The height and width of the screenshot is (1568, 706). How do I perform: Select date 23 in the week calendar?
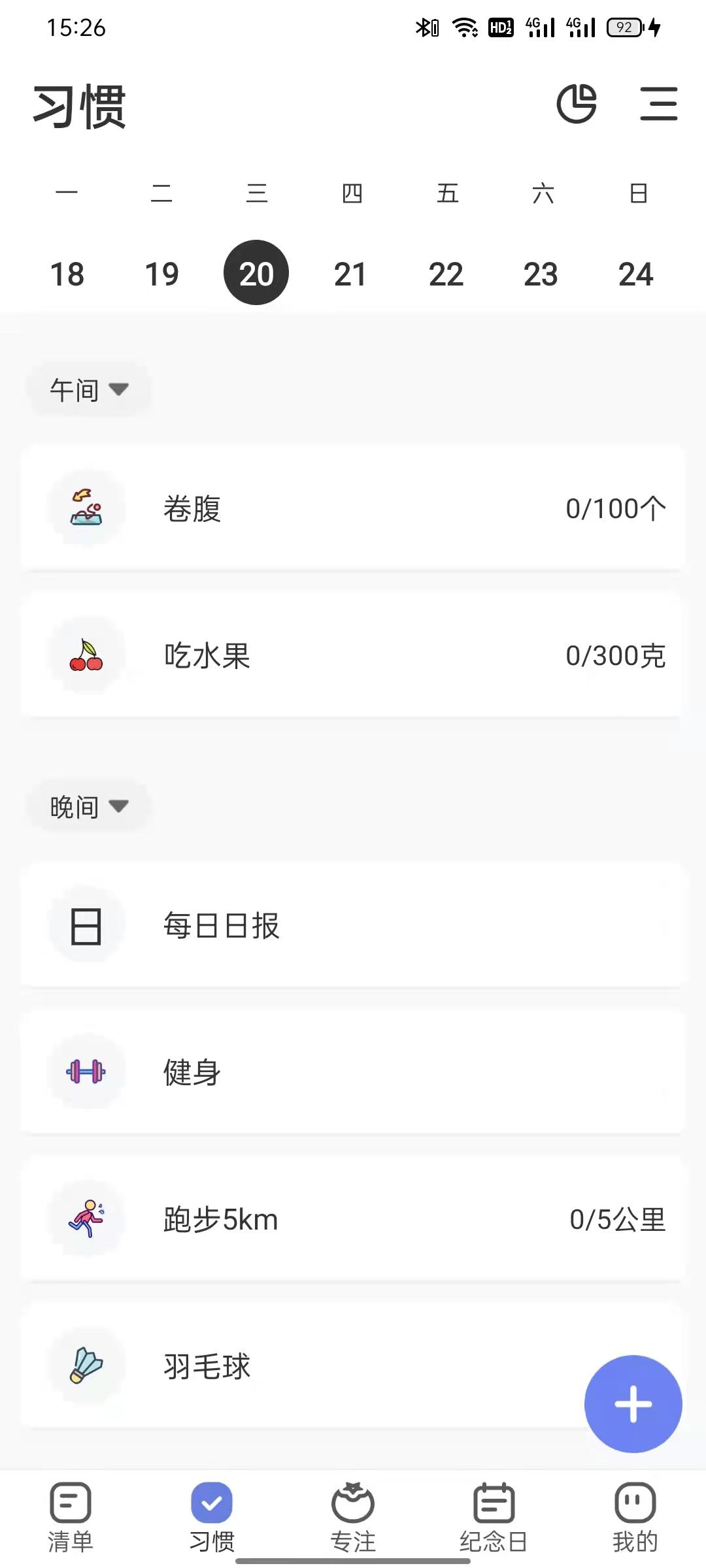[541, 274]
